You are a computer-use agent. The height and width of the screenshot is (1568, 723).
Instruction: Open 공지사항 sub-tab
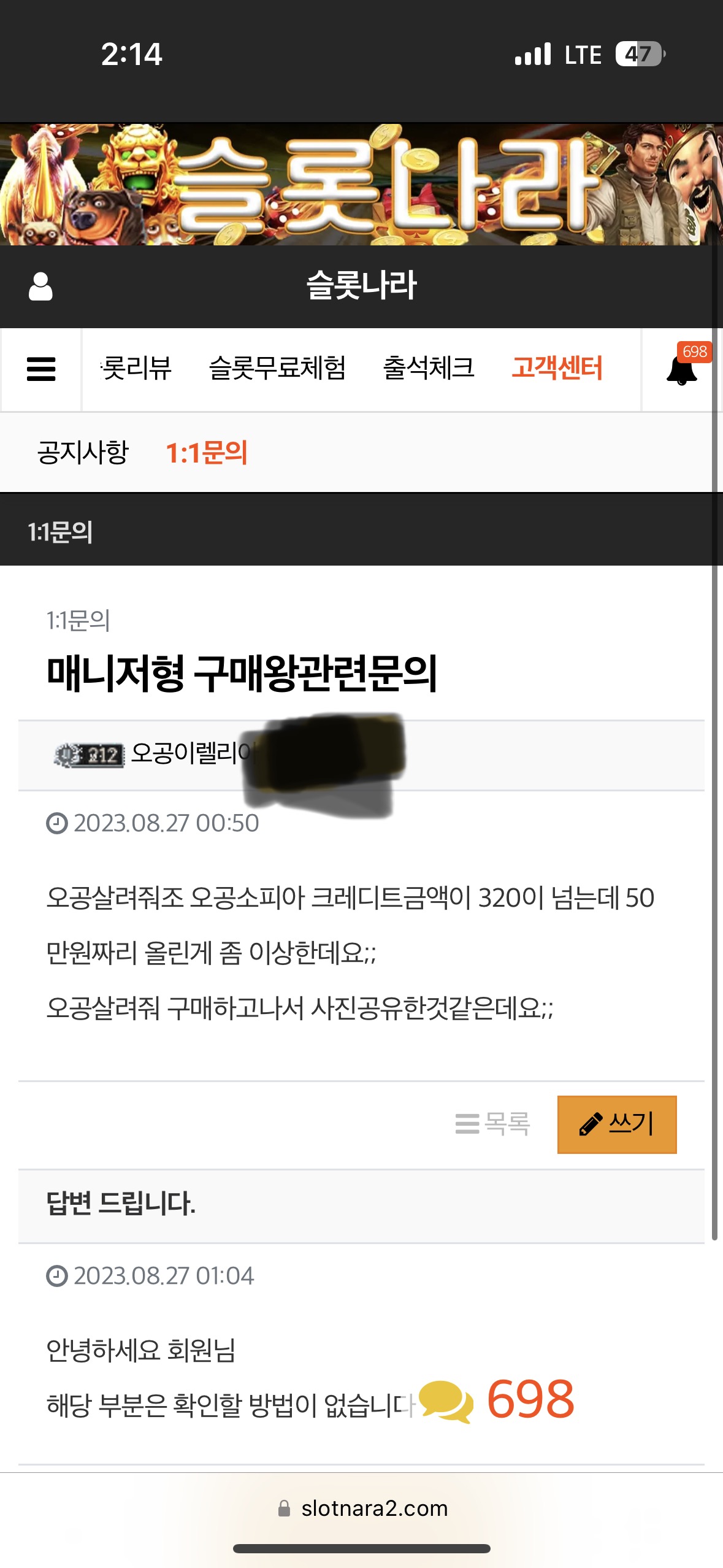tap(83, 453)
